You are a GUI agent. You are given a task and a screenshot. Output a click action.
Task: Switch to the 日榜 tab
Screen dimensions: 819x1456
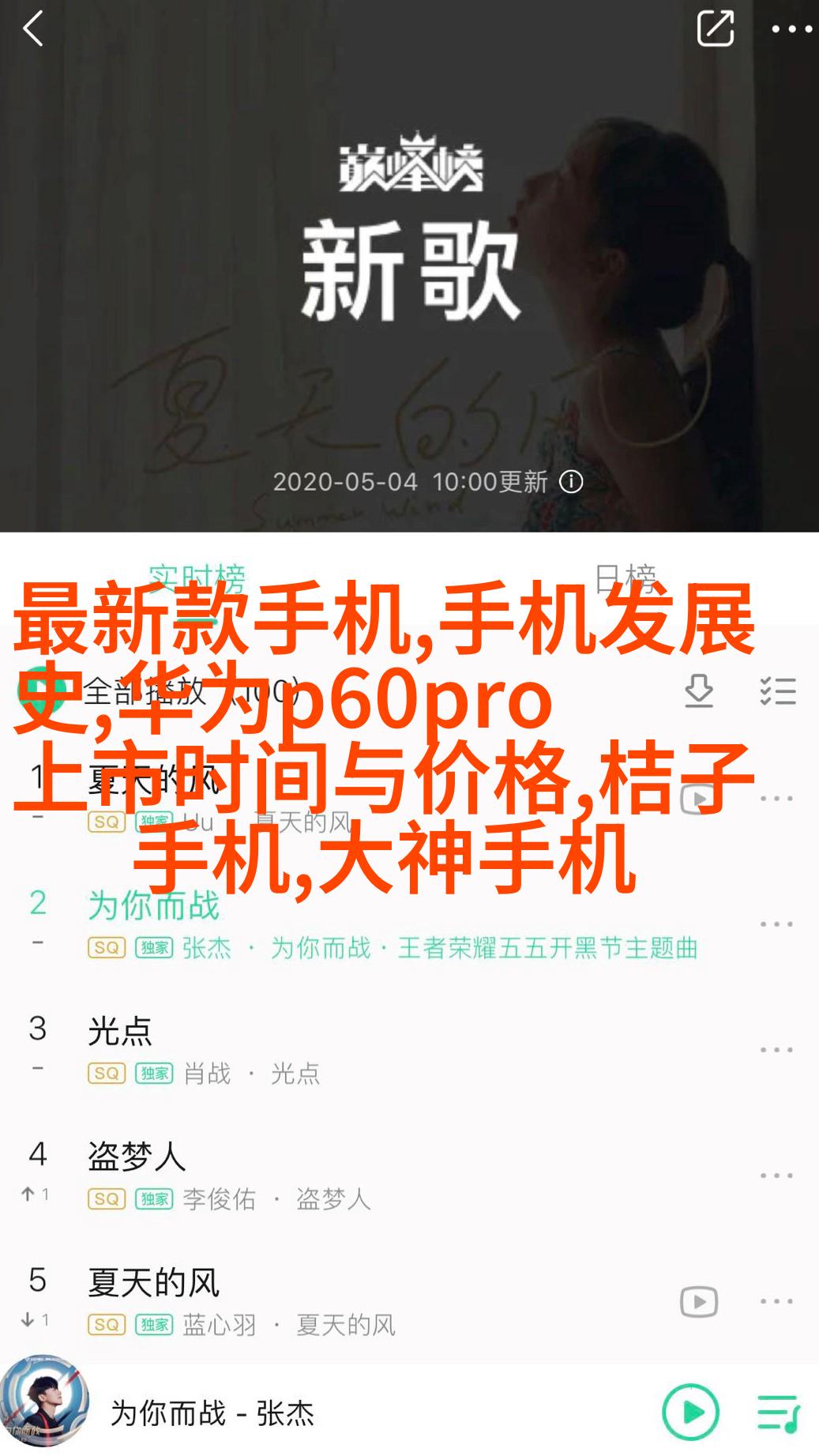tap(625, 578)
